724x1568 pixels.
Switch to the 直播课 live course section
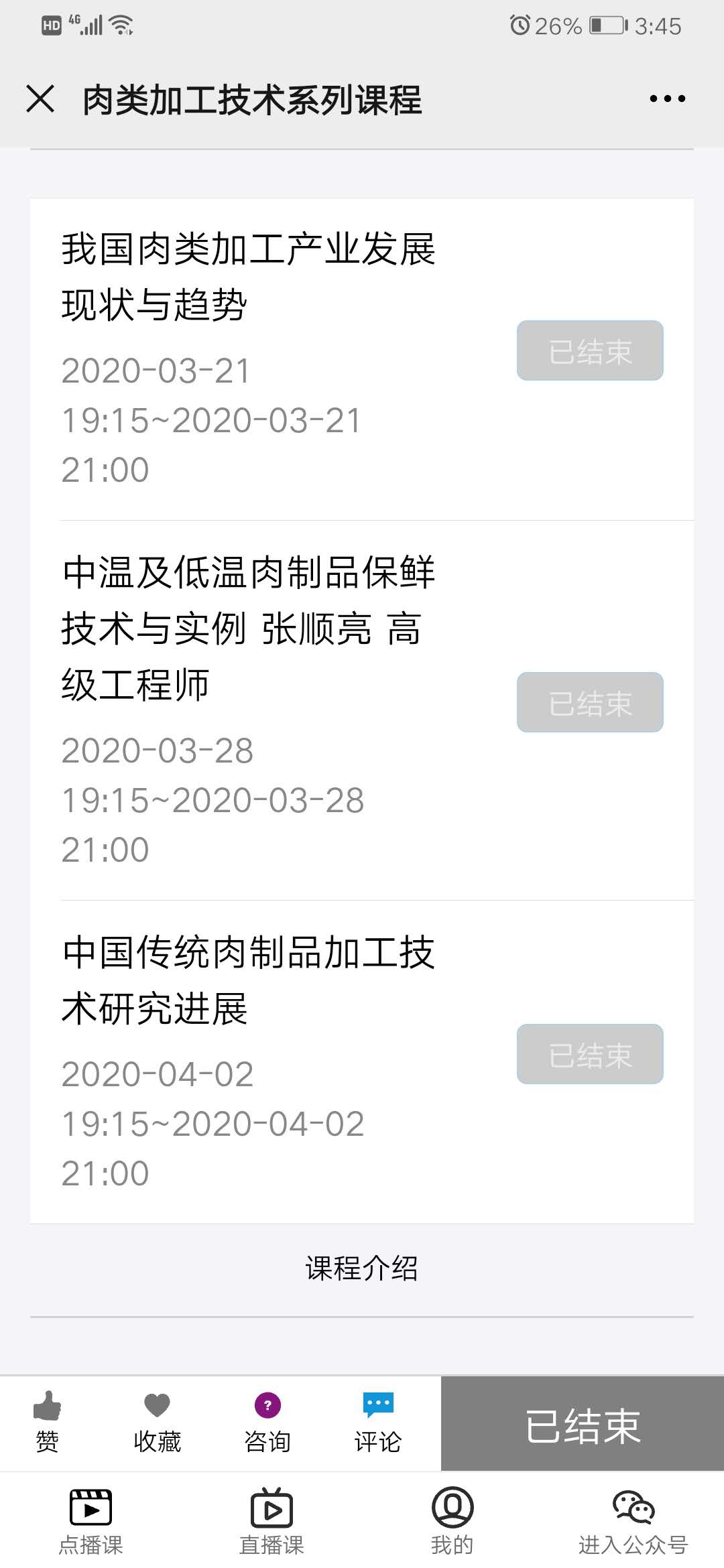pos(271,1521)
